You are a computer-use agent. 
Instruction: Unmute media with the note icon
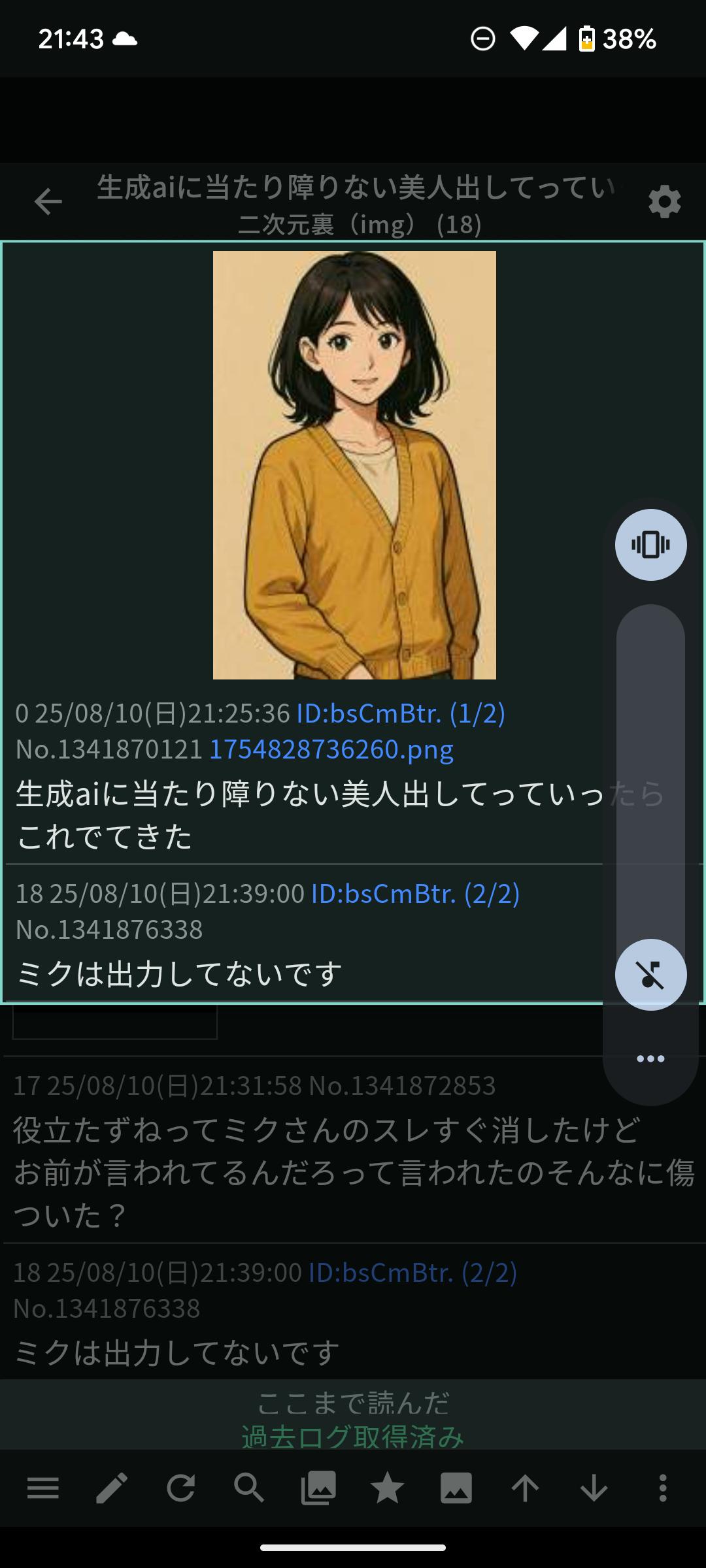pos(650,974)
